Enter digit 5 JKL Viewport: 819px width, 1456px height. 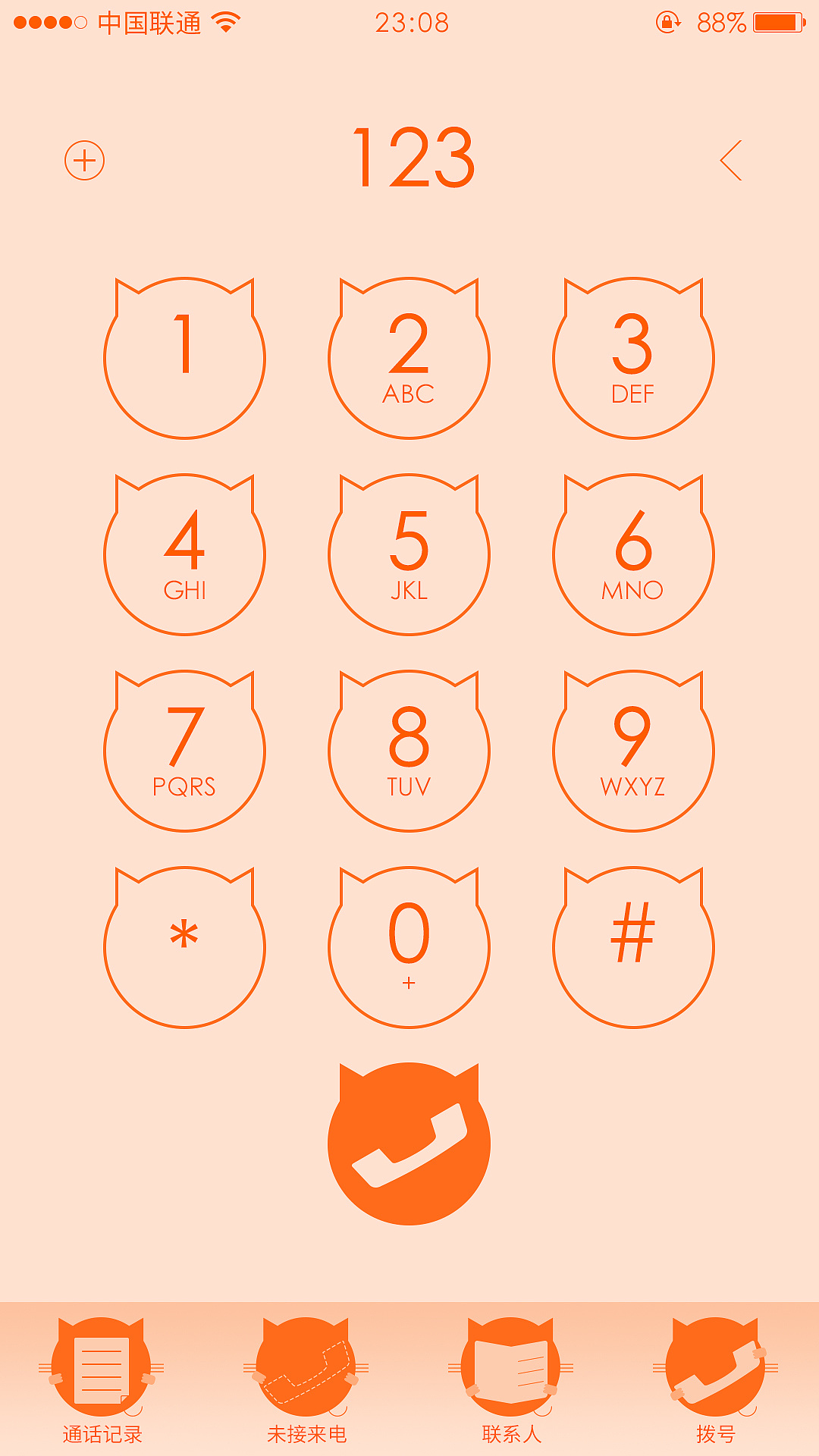[x=409, y=554]
